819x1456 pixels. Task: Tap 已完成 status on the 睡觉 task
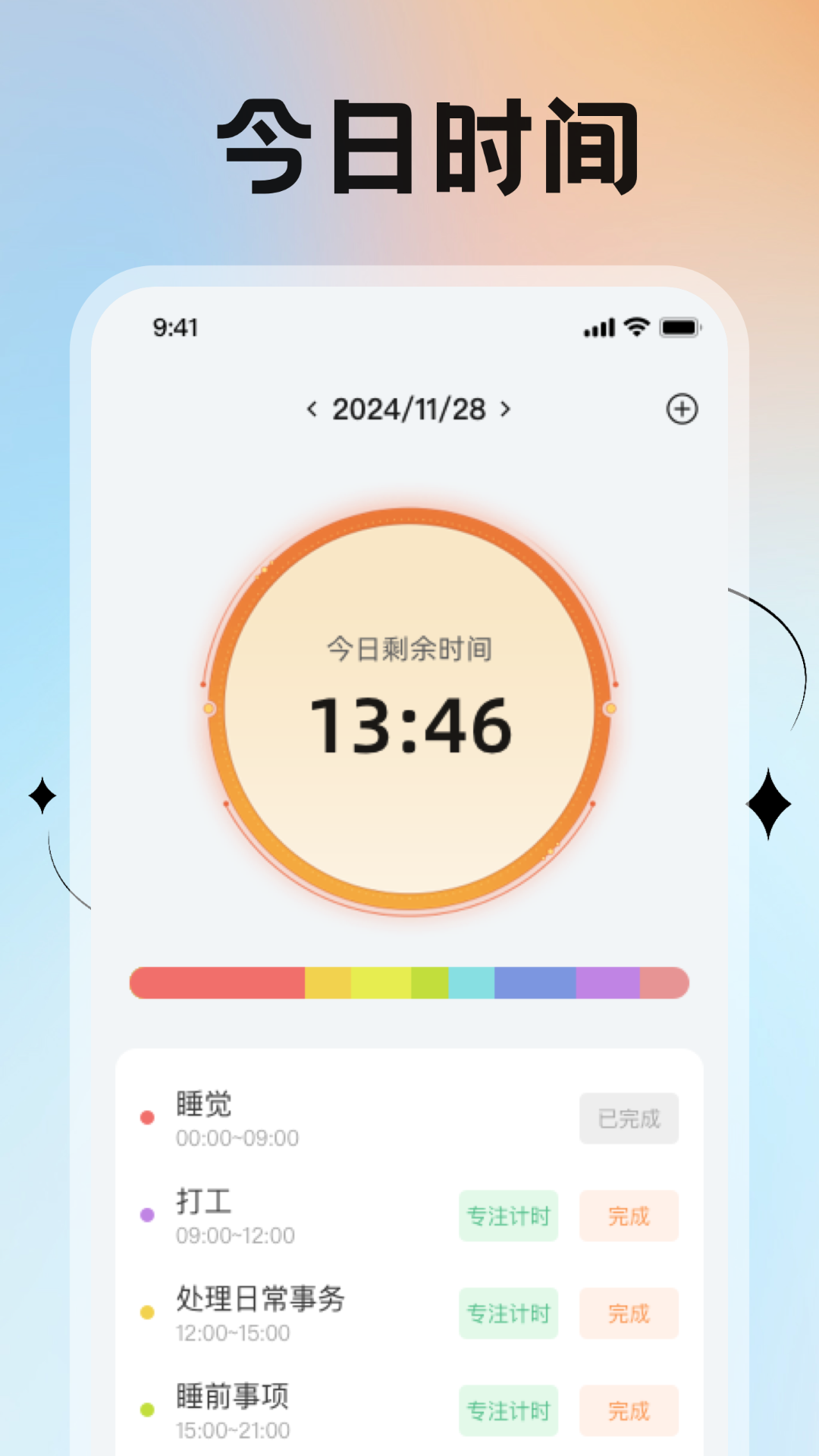click(x=629, y=1116)
